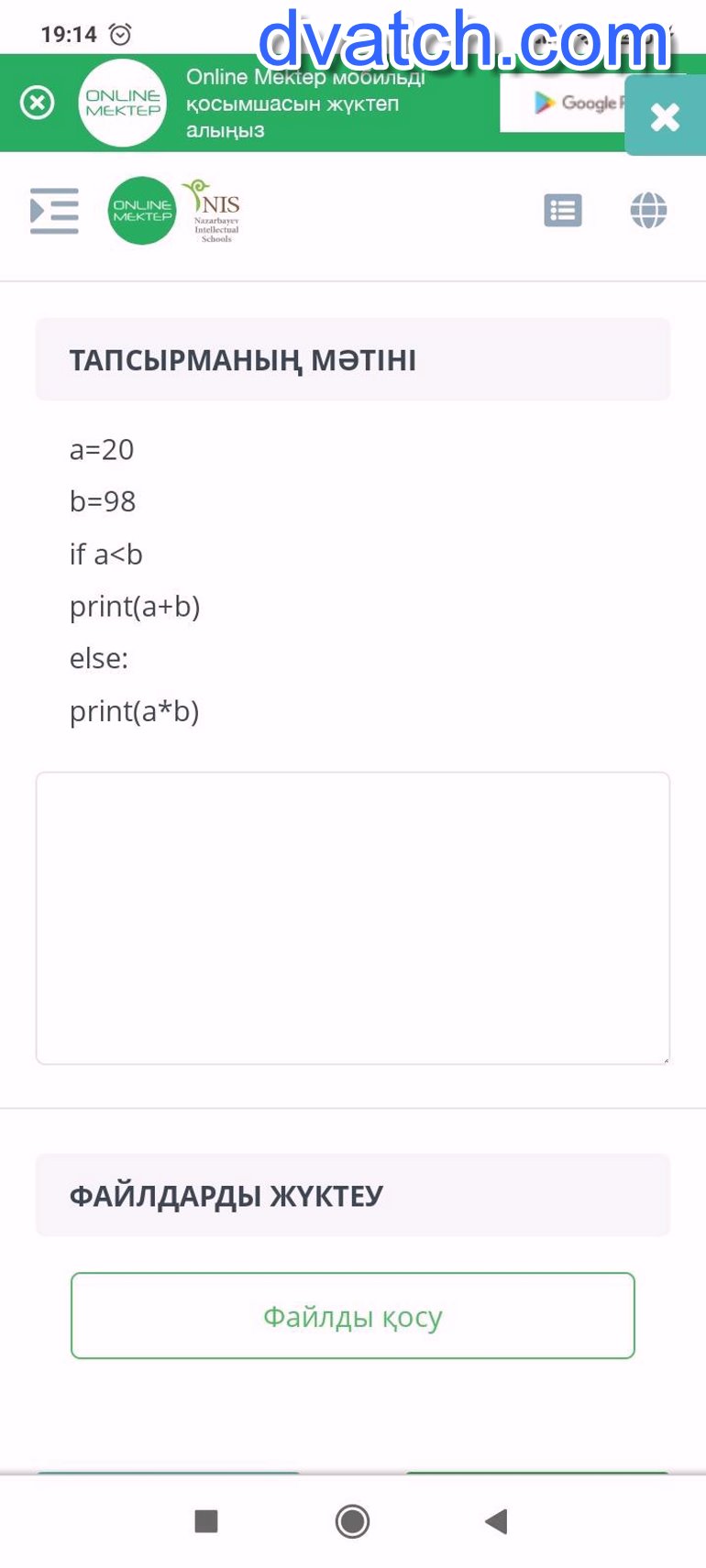The image size is (706, 1568).
Task: Open the side menu drawer
Action: tap(54, 211)
